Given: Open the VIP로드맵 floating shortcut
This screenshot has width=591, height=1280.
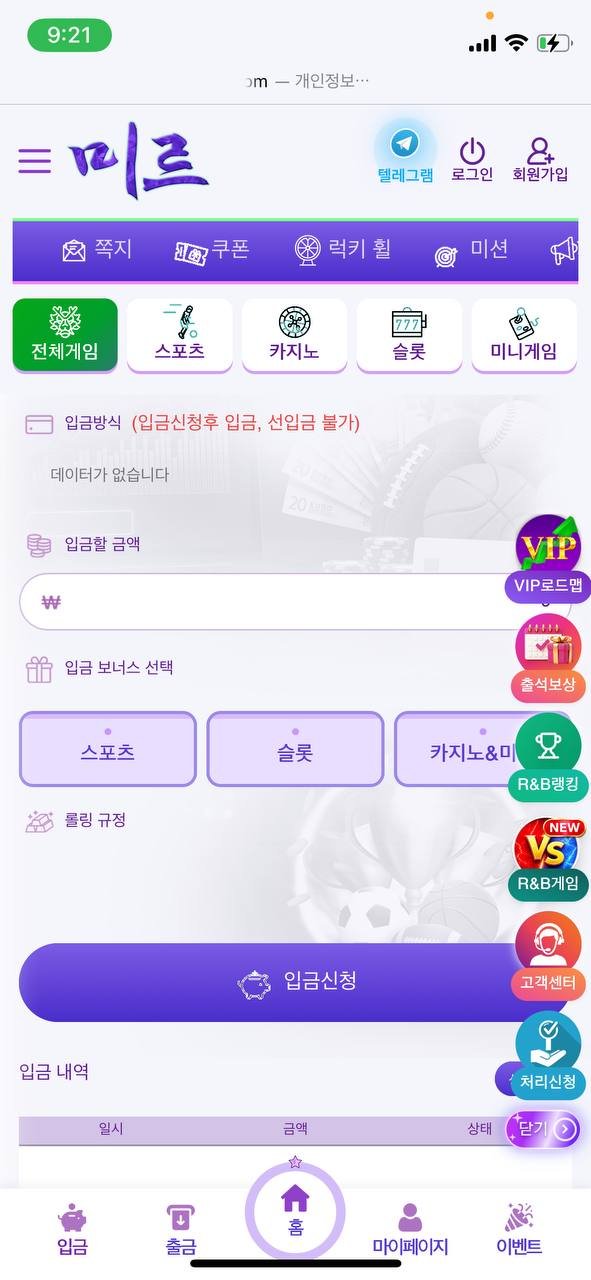Looking at the screenshot, I should [547, 558].
